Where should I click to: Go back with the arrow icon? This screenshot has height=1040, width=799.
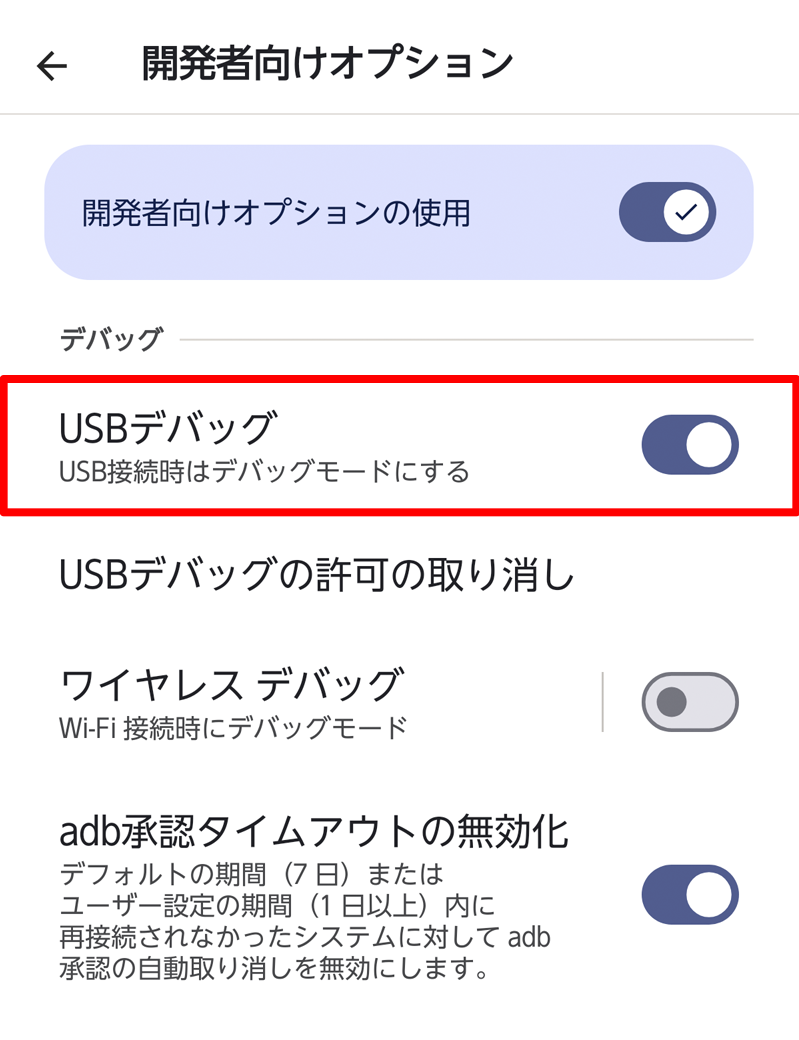click(x=51, y=66)
